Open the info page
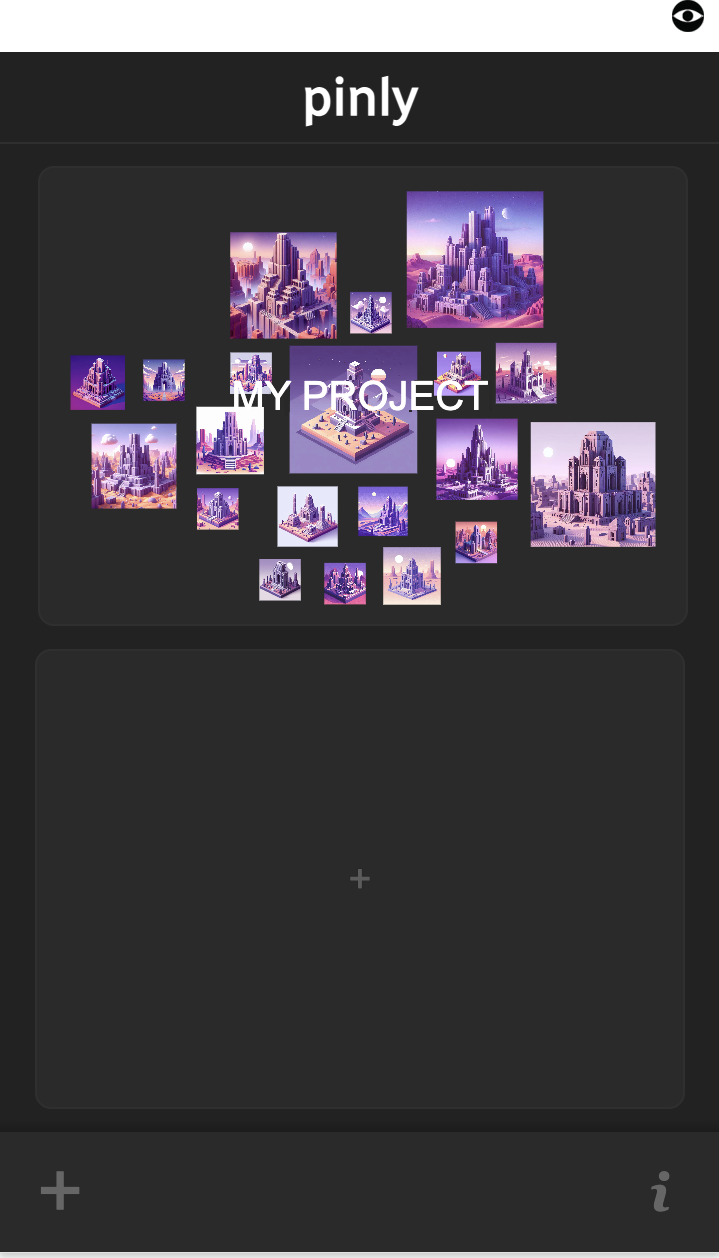This screenshot has width=719, height=1258. [660, 1191]
